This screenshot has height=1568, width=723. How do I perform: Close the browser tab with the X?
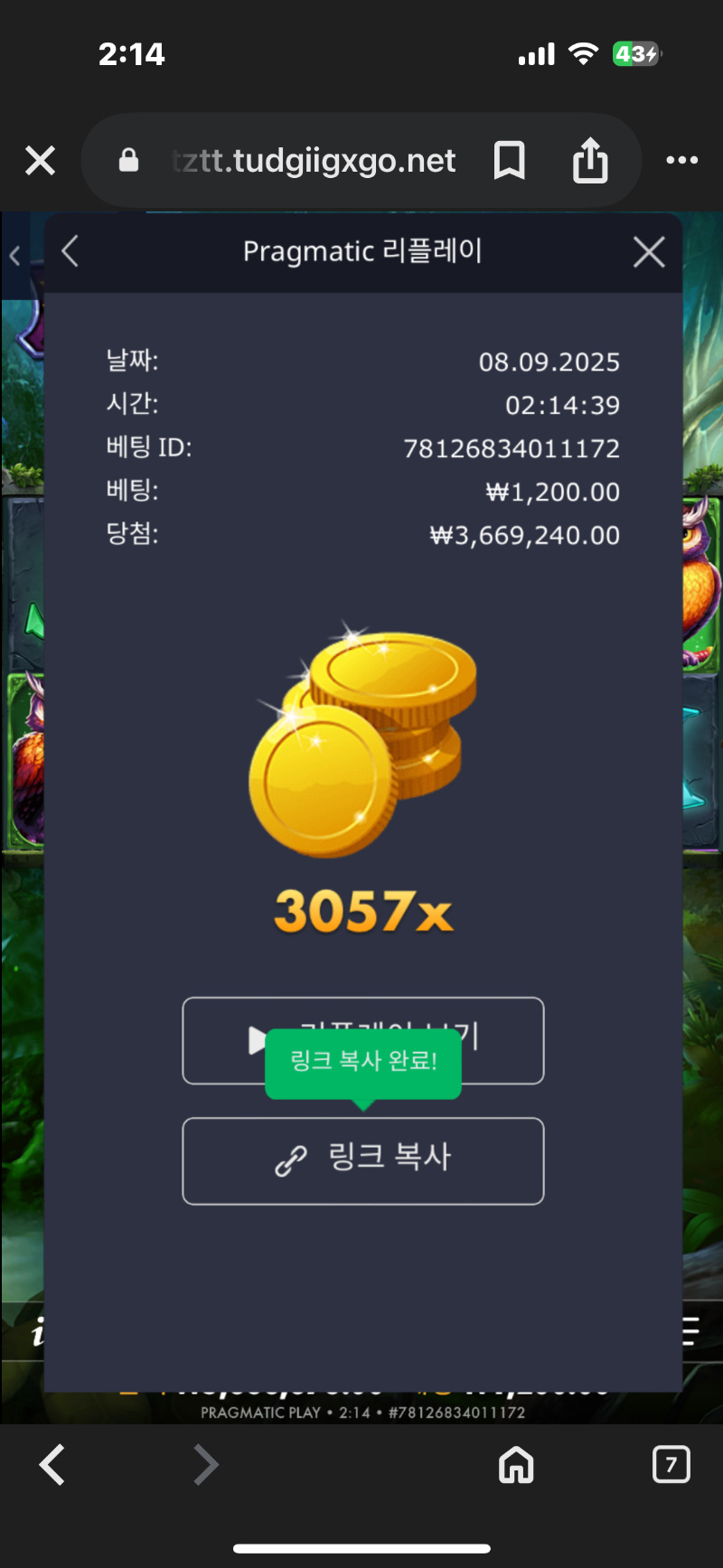click(40, 161)
